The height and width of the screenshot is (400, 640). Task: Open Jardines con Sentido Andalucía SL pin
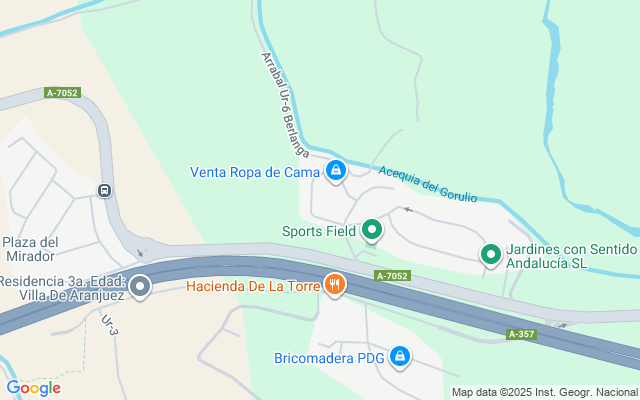pyautogui.click(x=491, y=255)
